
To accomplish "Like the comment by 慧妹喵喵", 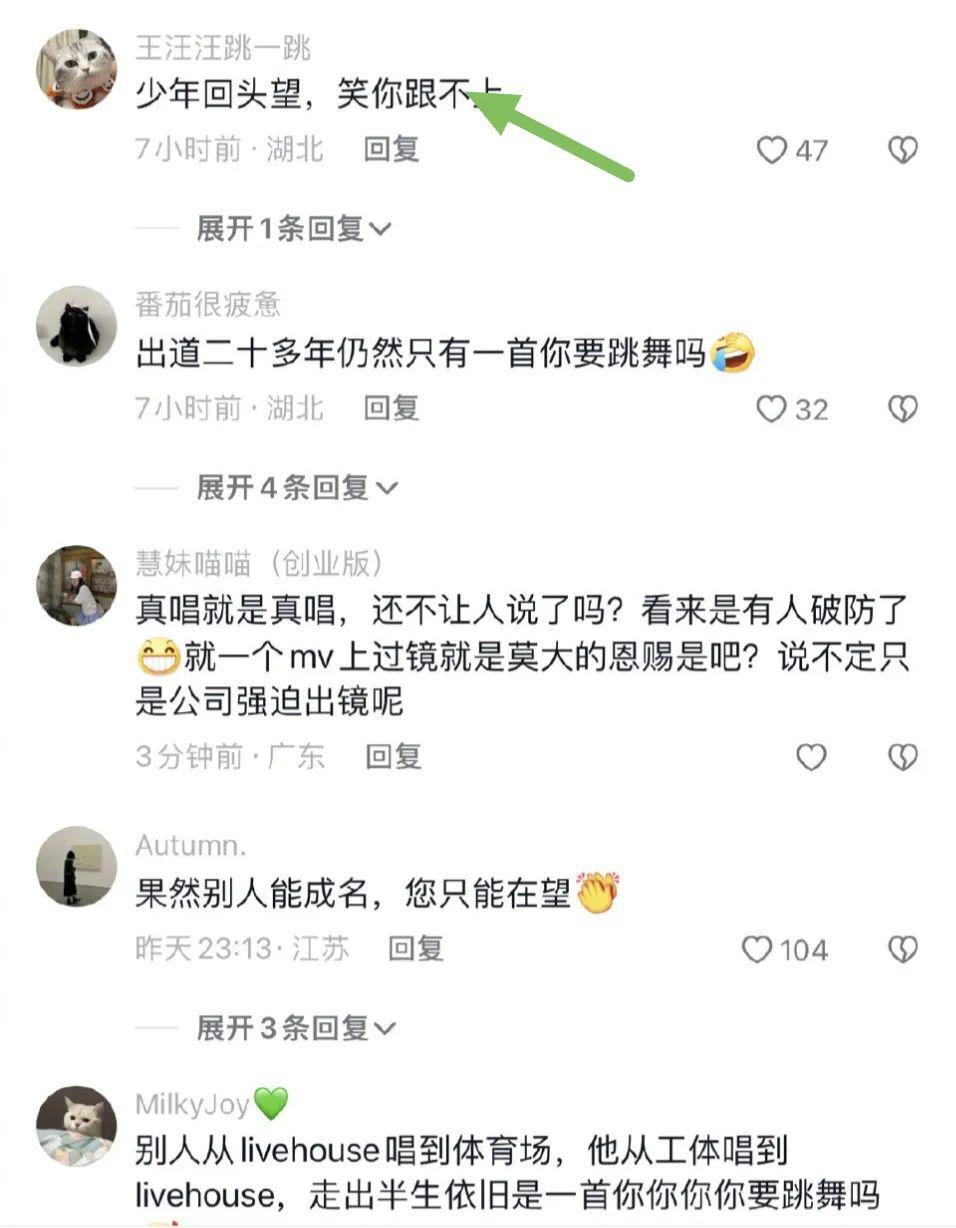I will coord(811,758).
